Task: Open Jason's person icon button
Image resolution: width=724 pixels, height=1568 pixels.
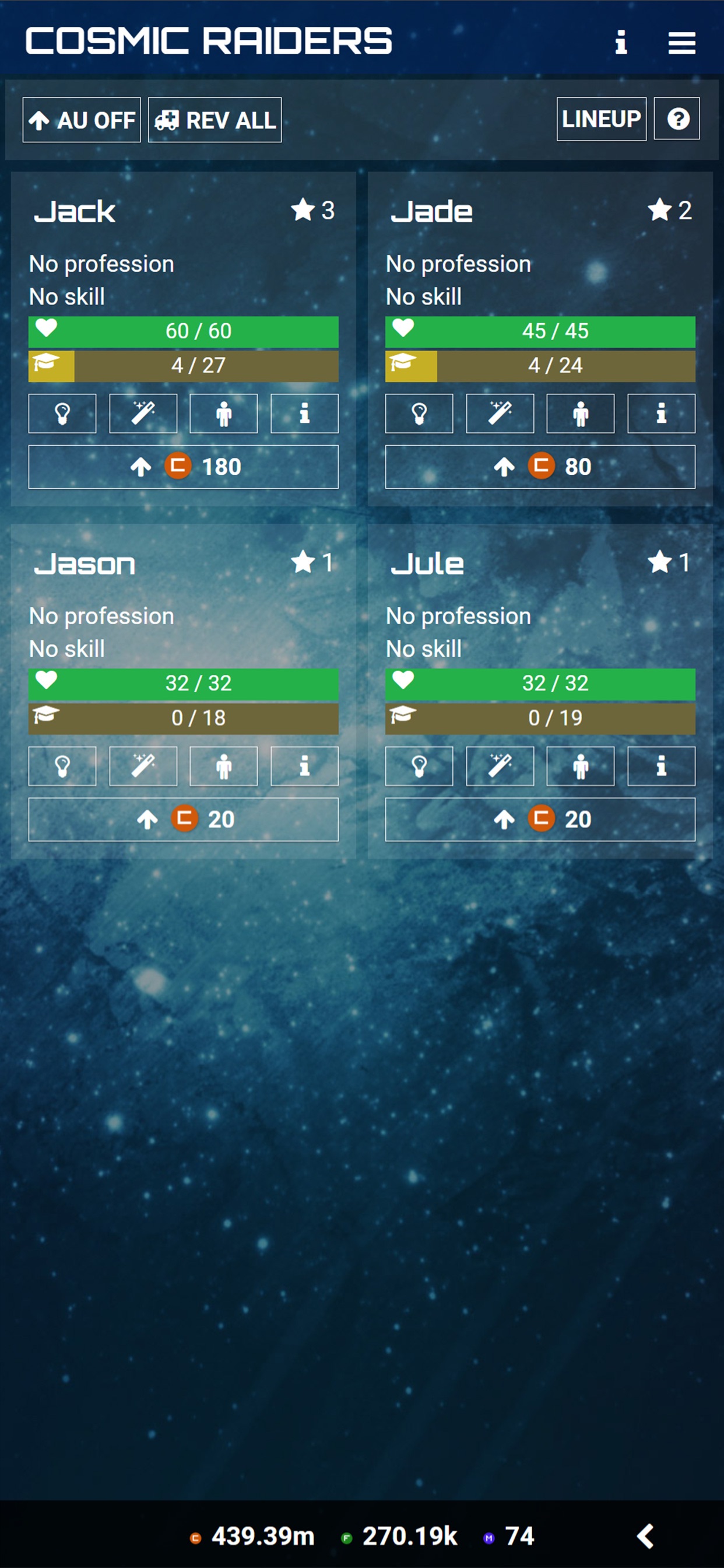Action: click(223, 766)
